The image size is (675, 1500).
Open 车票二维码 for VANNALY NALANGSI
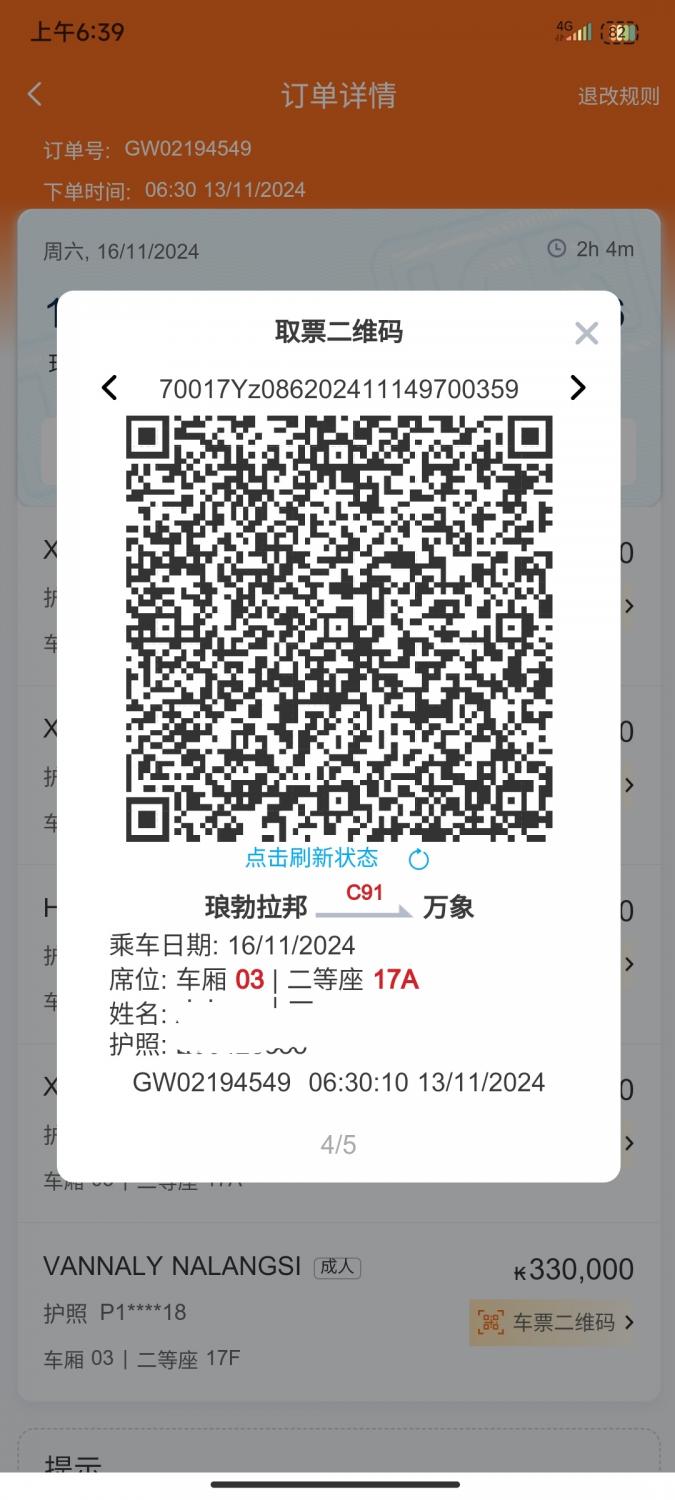click(555, 1322)
